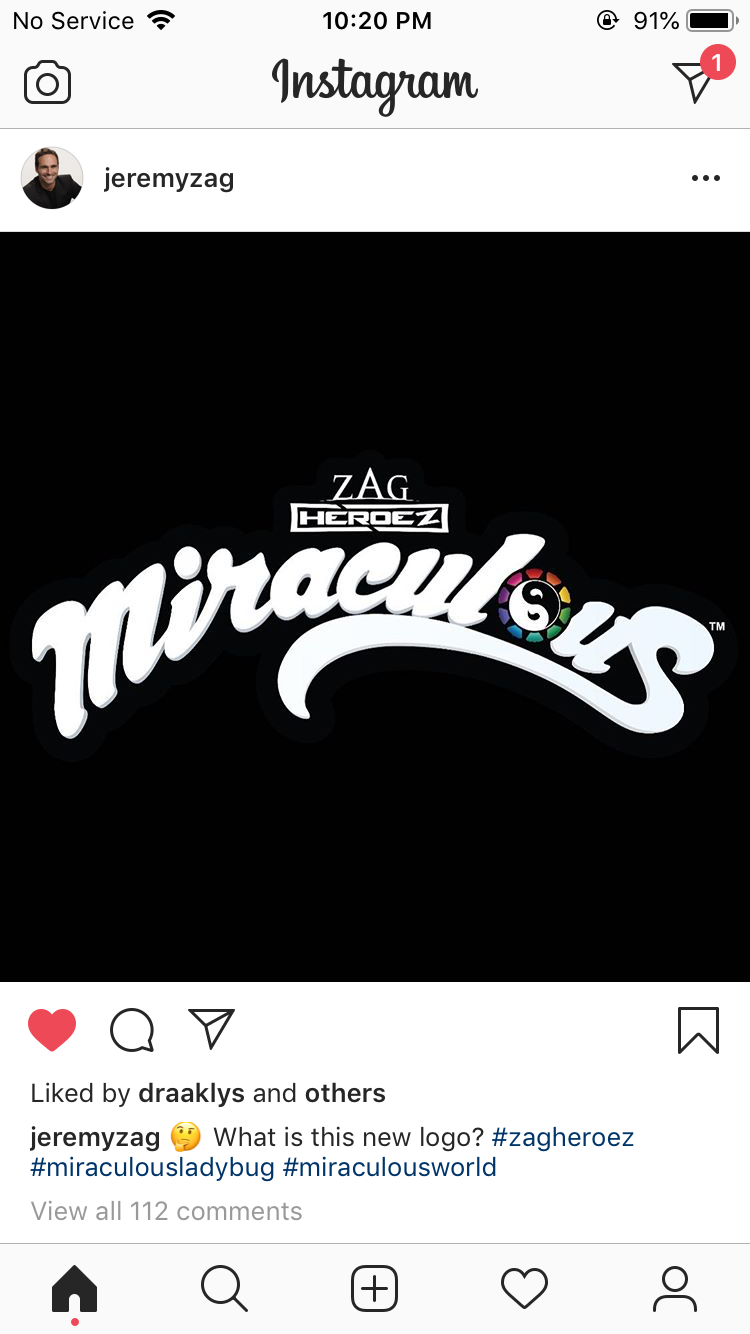Open the post's three-dot options menu

coord(705,179)
